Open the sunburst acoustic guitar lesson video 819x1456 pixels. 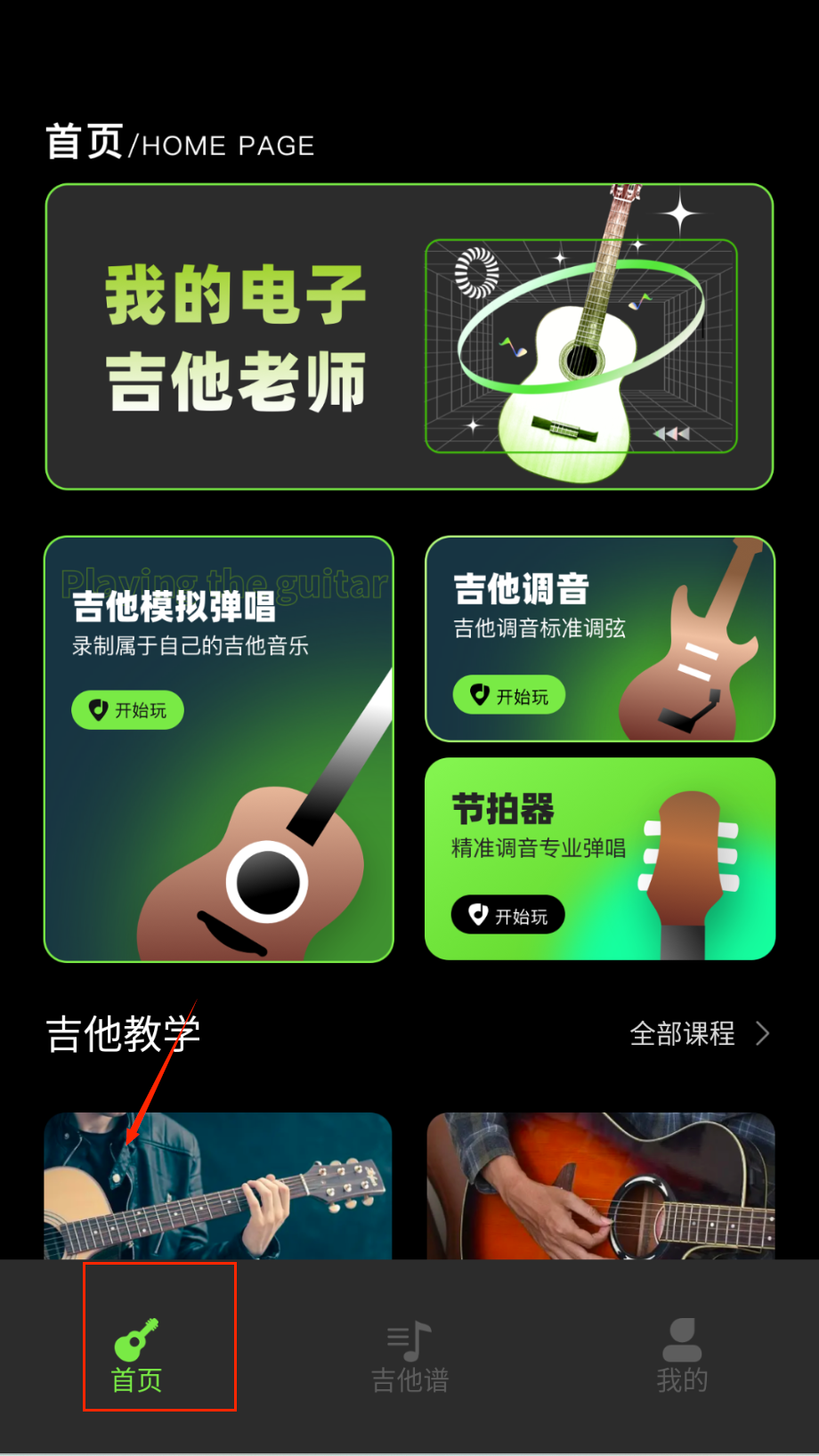(601, 1185)
